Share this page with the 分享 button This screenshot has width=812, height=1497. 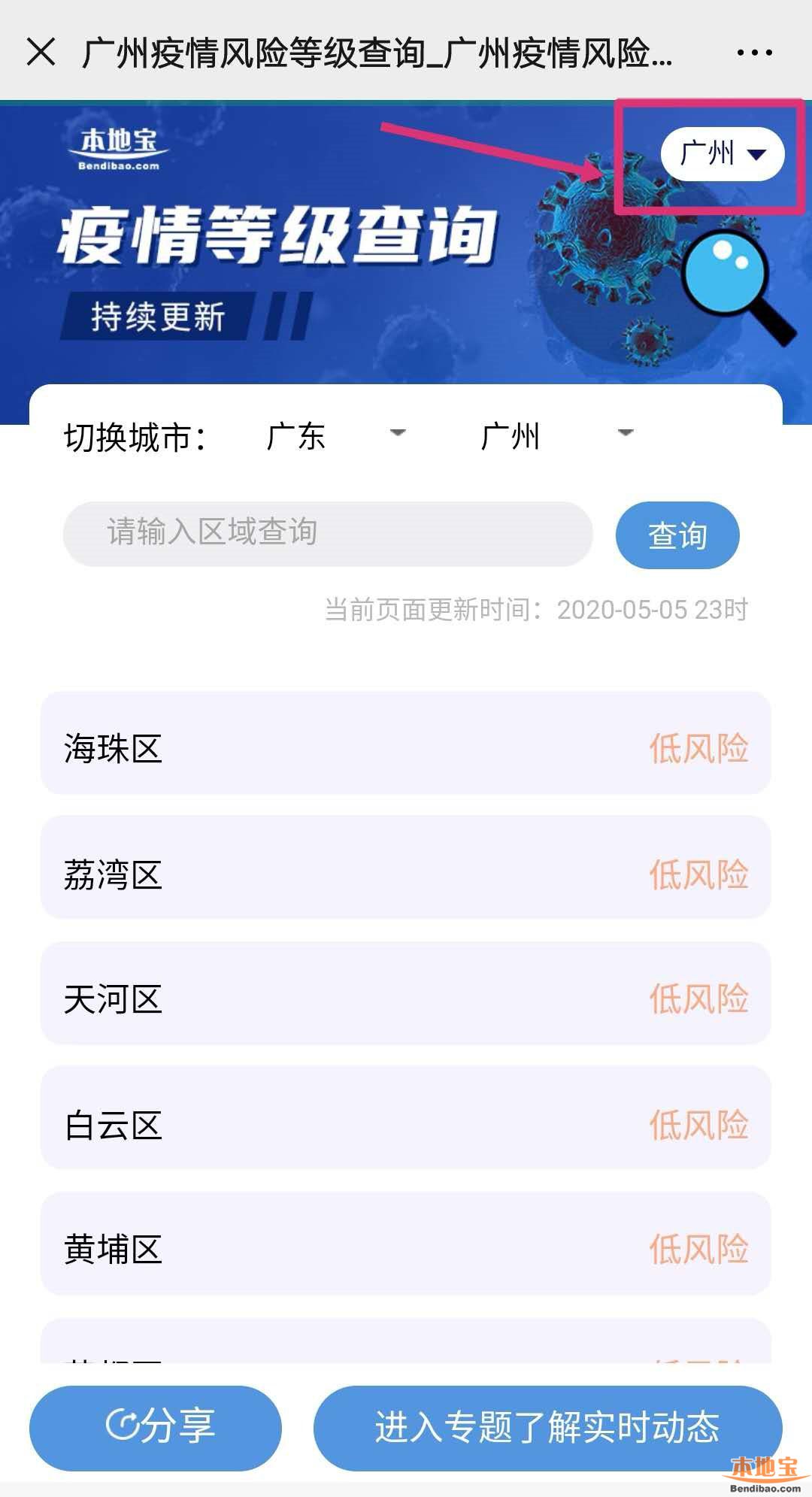(156, 1427)
